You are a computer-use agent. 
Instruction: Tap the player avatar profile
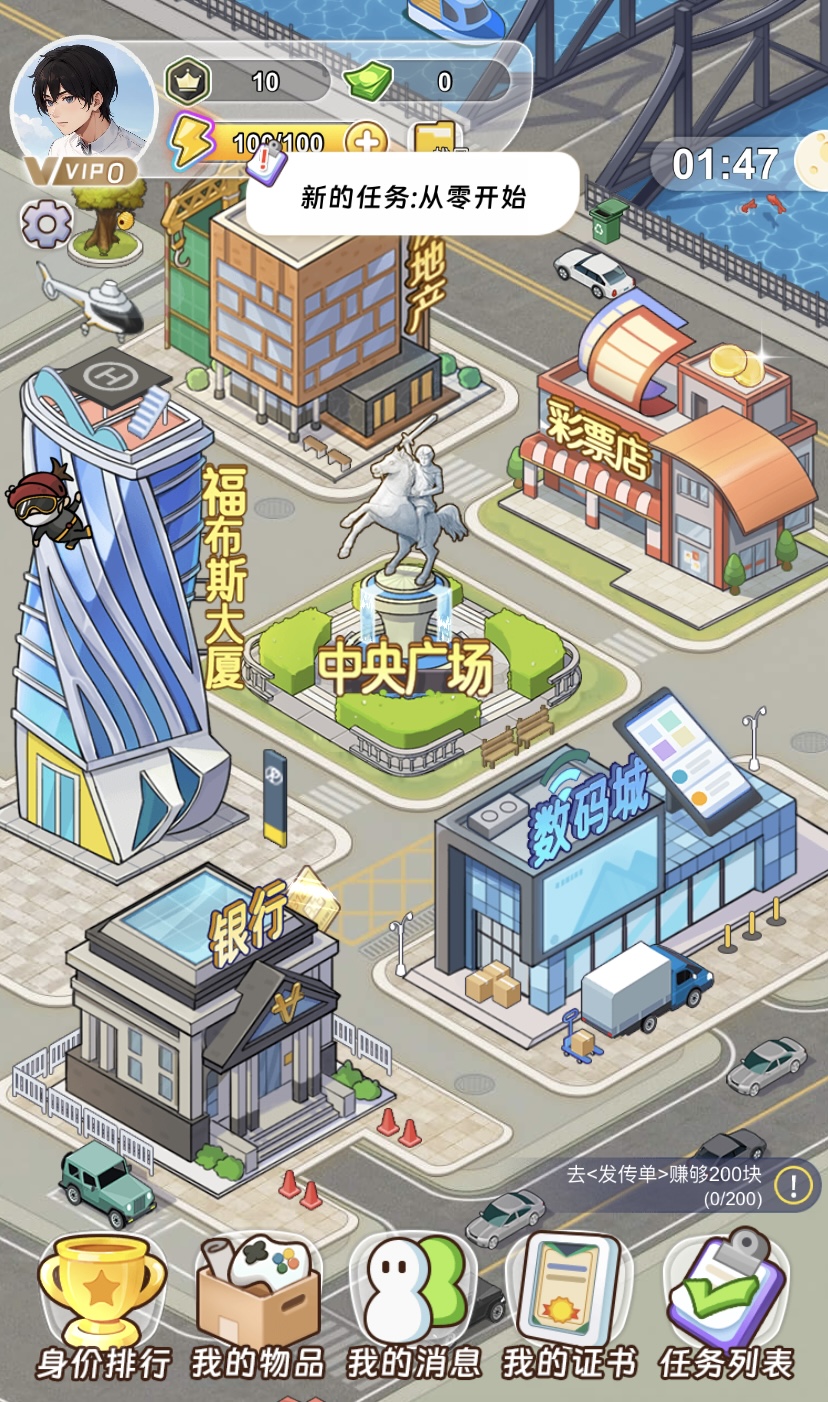coord(82,106)
